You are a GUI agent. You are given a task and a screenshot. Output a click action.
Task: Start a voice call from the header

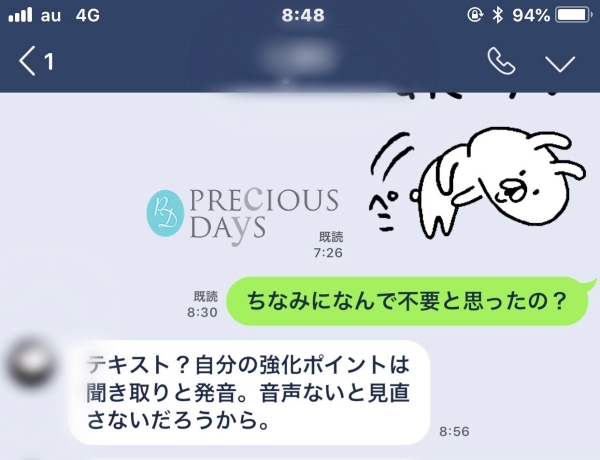(500, 62)
